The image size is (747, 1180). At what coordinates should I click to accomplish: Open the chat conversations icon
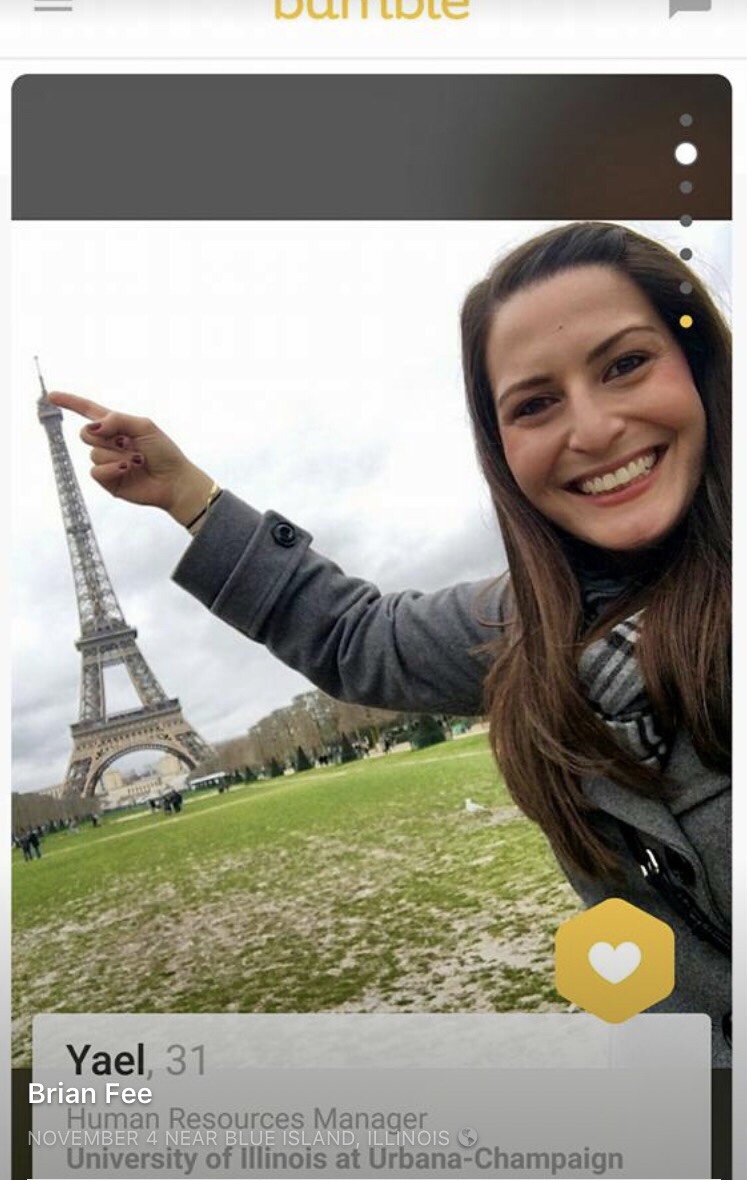tap(690, 8)
